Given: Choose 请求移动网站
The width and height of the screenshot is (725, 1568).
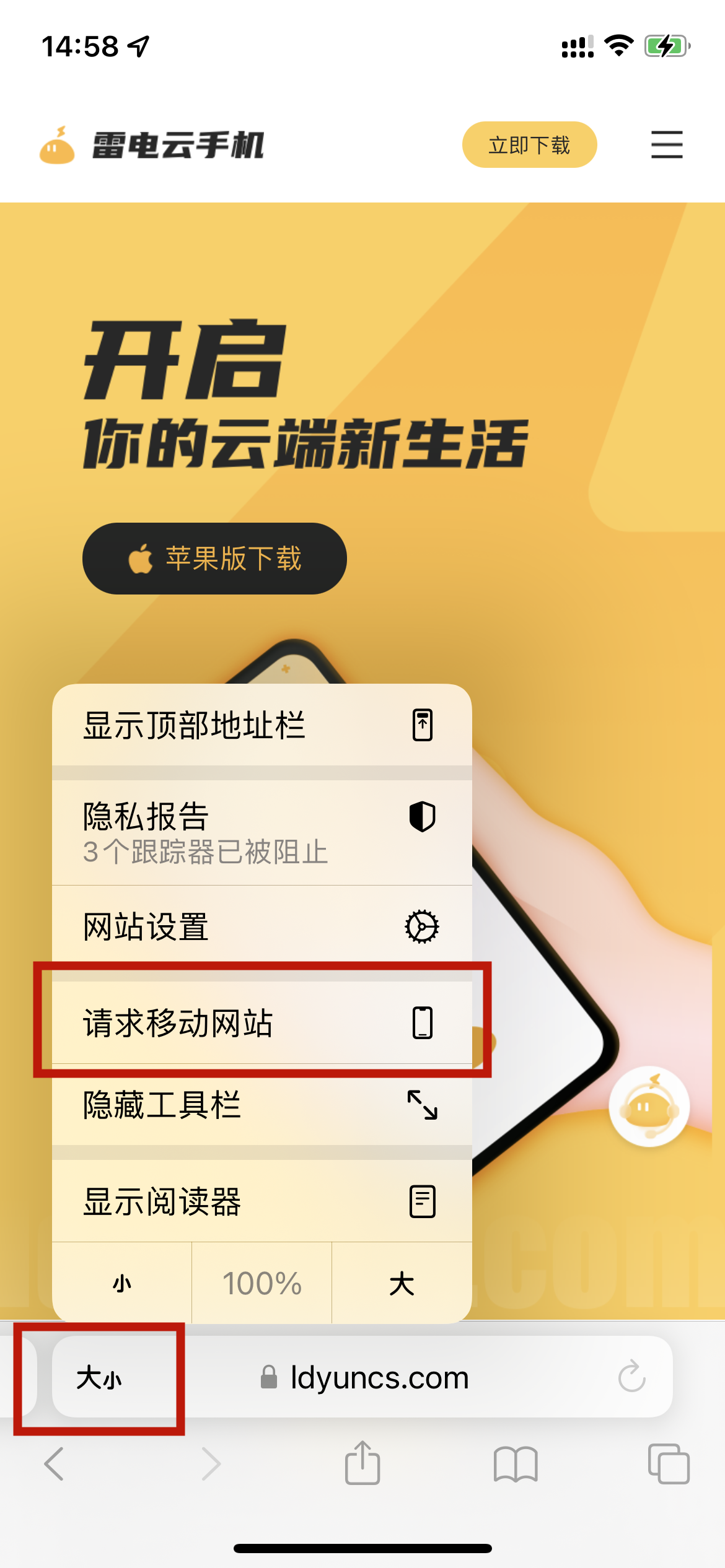Looking at the screenshot, I should click(x=261, y=1023).
